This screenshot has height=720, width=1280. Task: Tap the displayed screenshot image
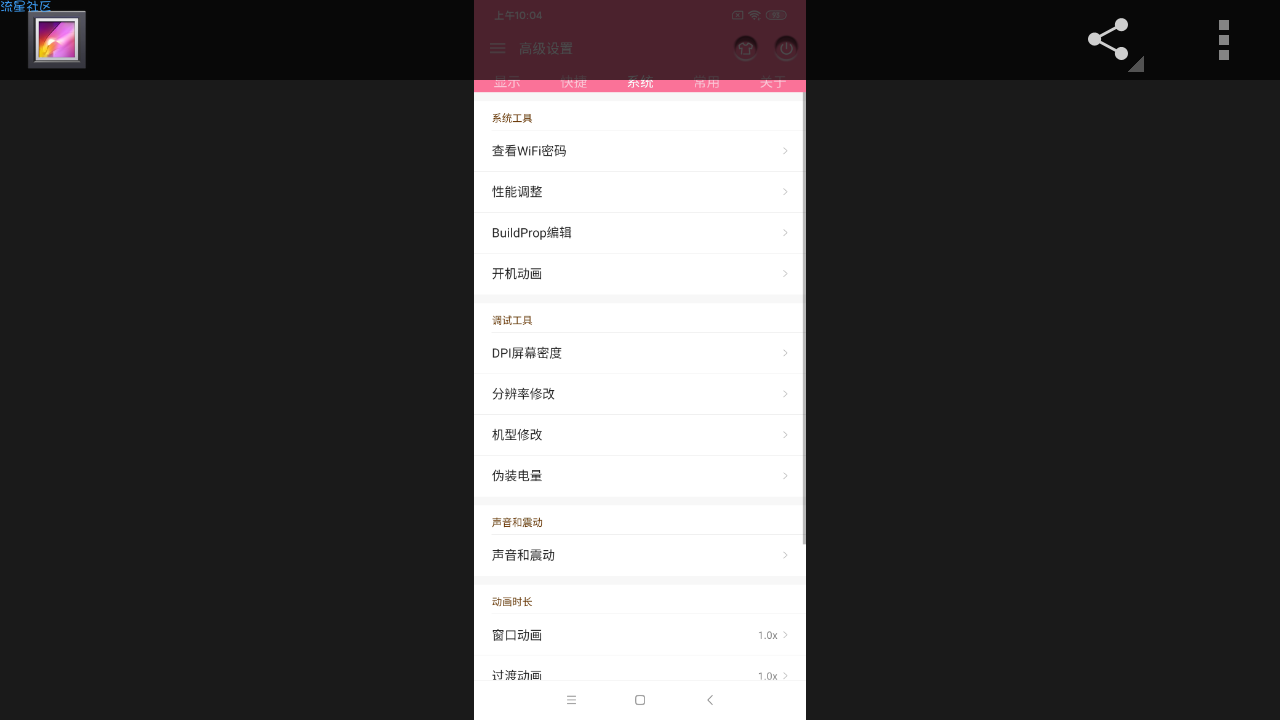[640, 400]
